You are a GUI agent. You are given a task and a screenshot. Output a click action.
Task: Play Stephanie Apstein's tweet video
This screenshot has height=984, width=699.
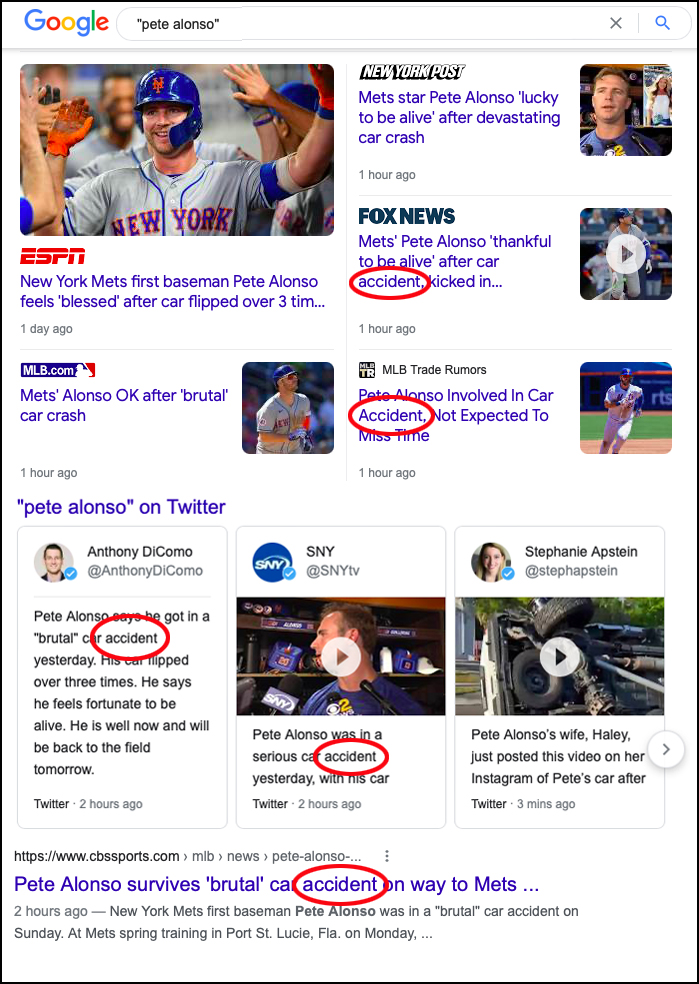coord(559,656)
